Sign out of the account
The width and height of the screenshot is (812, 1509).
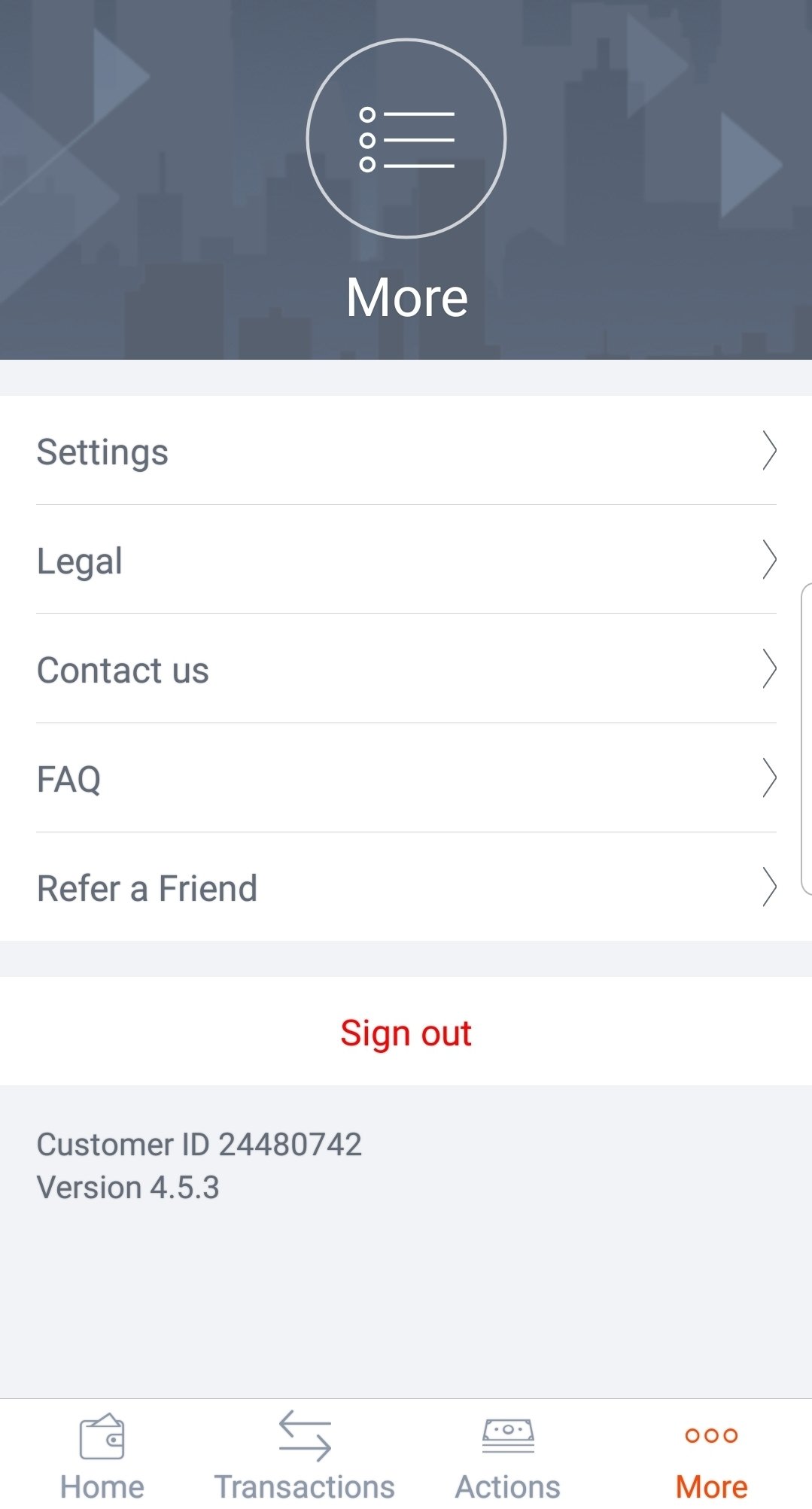point(406,1033)
